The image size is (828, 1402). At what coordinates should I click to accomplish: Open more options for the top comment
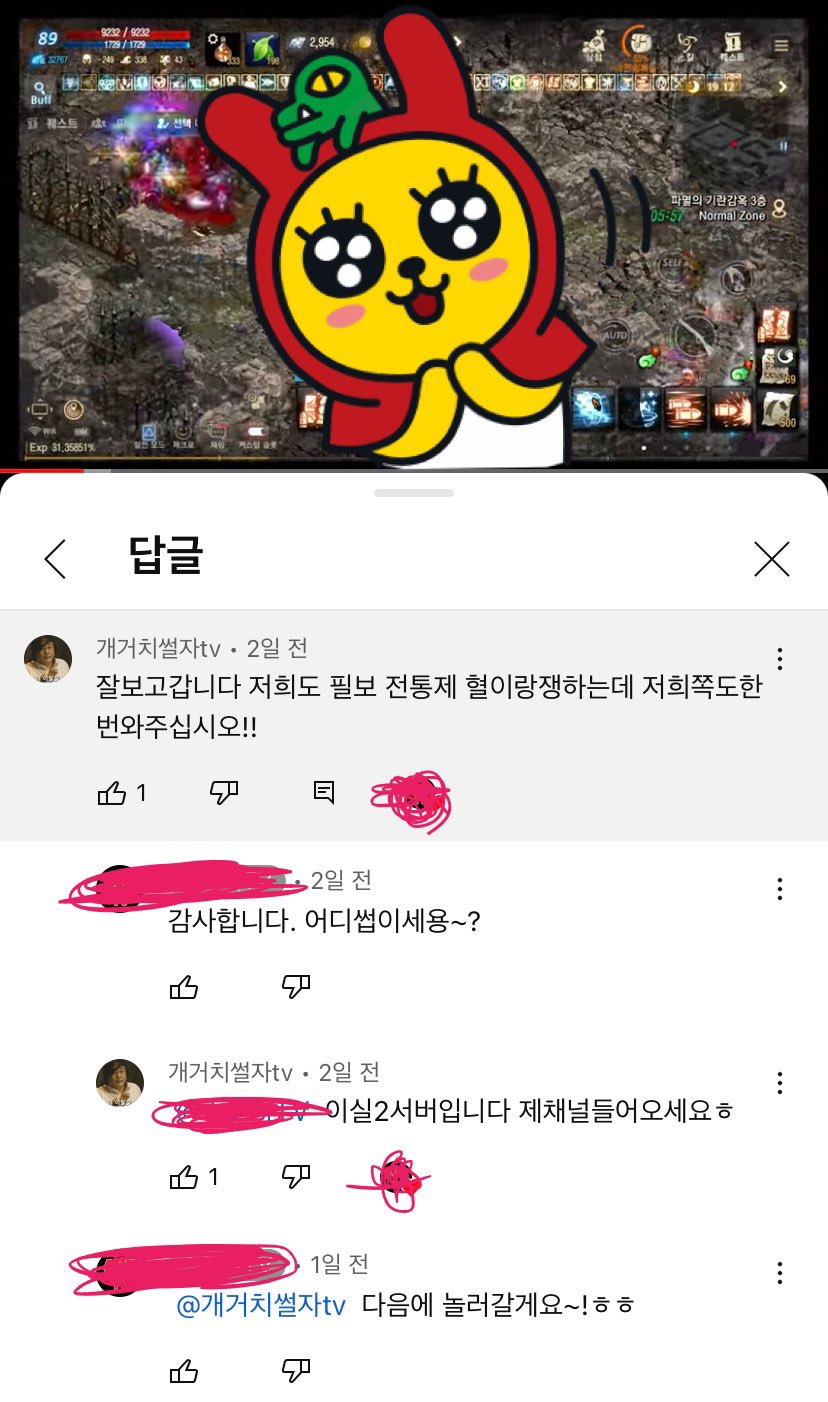coord(779,657)
